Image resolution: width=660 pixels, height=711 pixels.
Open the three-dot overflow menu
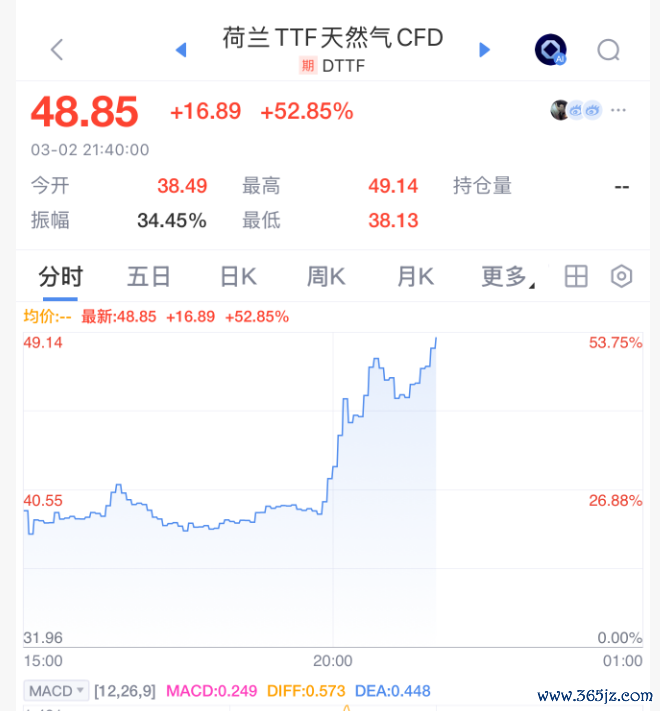619,110
